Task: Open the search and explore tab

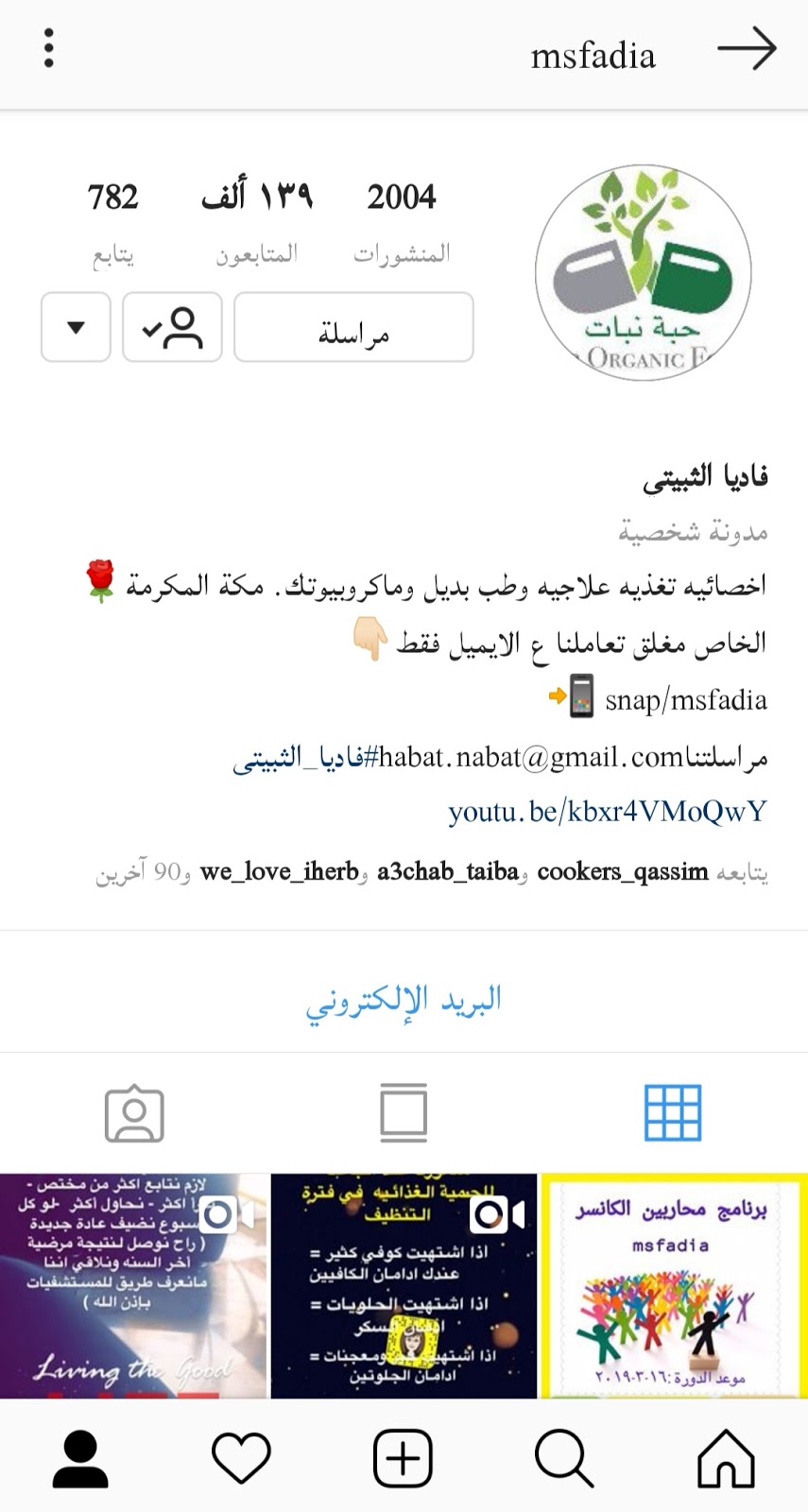Action: tap(564, 1458)
